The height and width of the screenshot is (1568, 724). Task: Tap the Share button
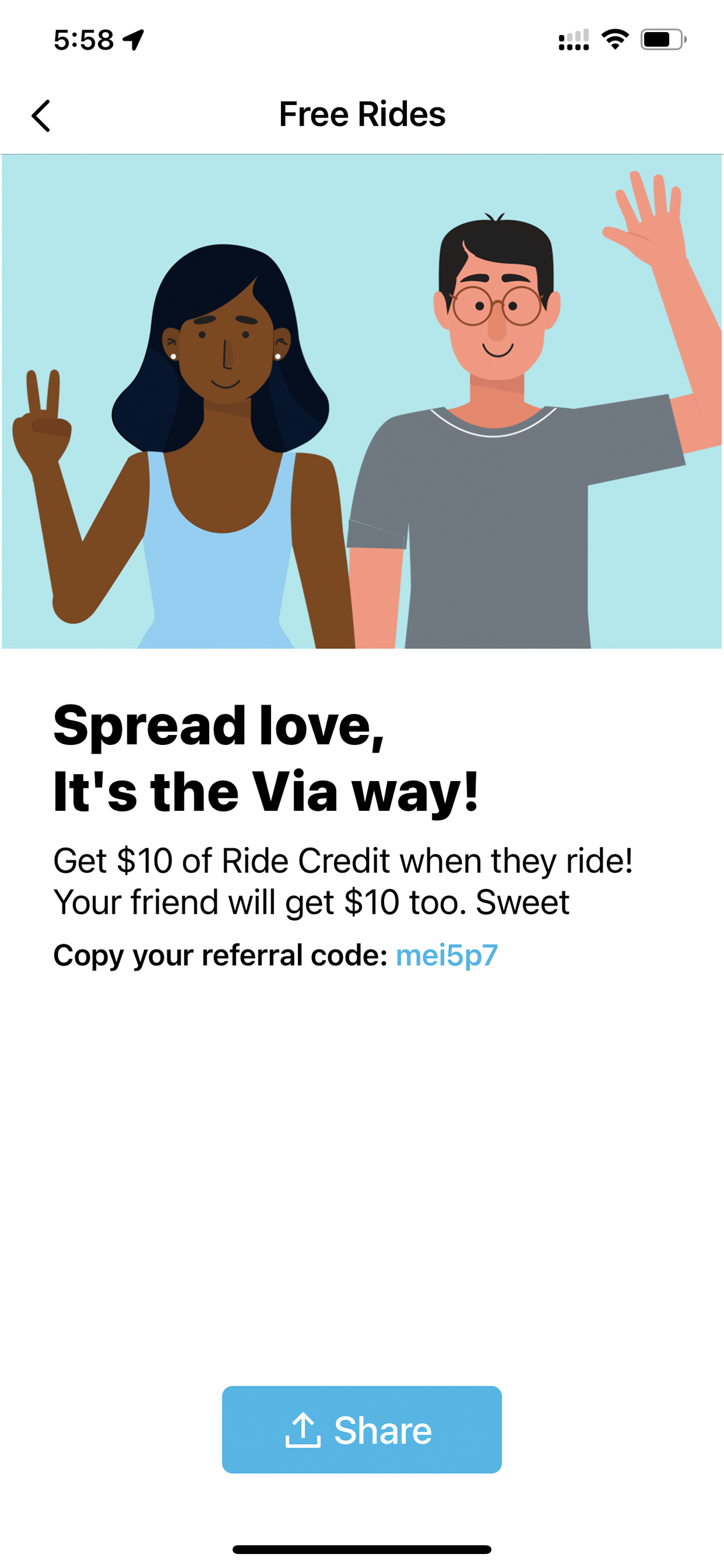coord(361,1430)
